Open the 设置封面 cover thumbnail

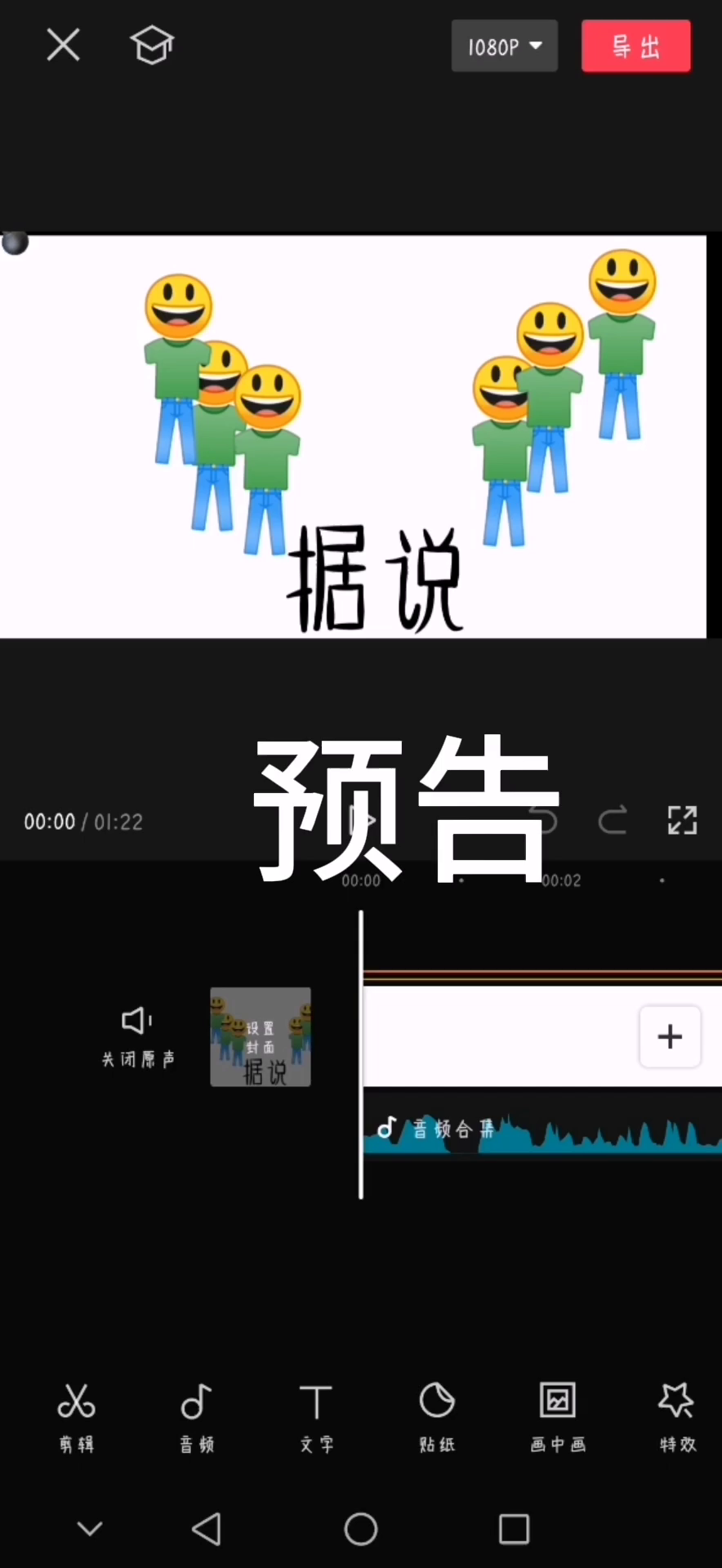[261, 1036]
